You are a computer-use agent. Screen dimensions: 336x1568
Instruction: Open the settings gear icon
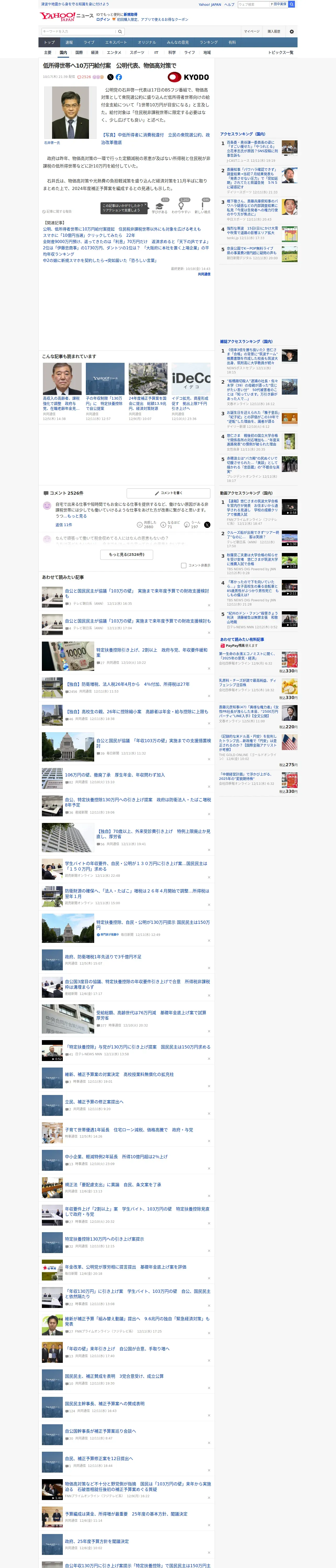[292, 32]
